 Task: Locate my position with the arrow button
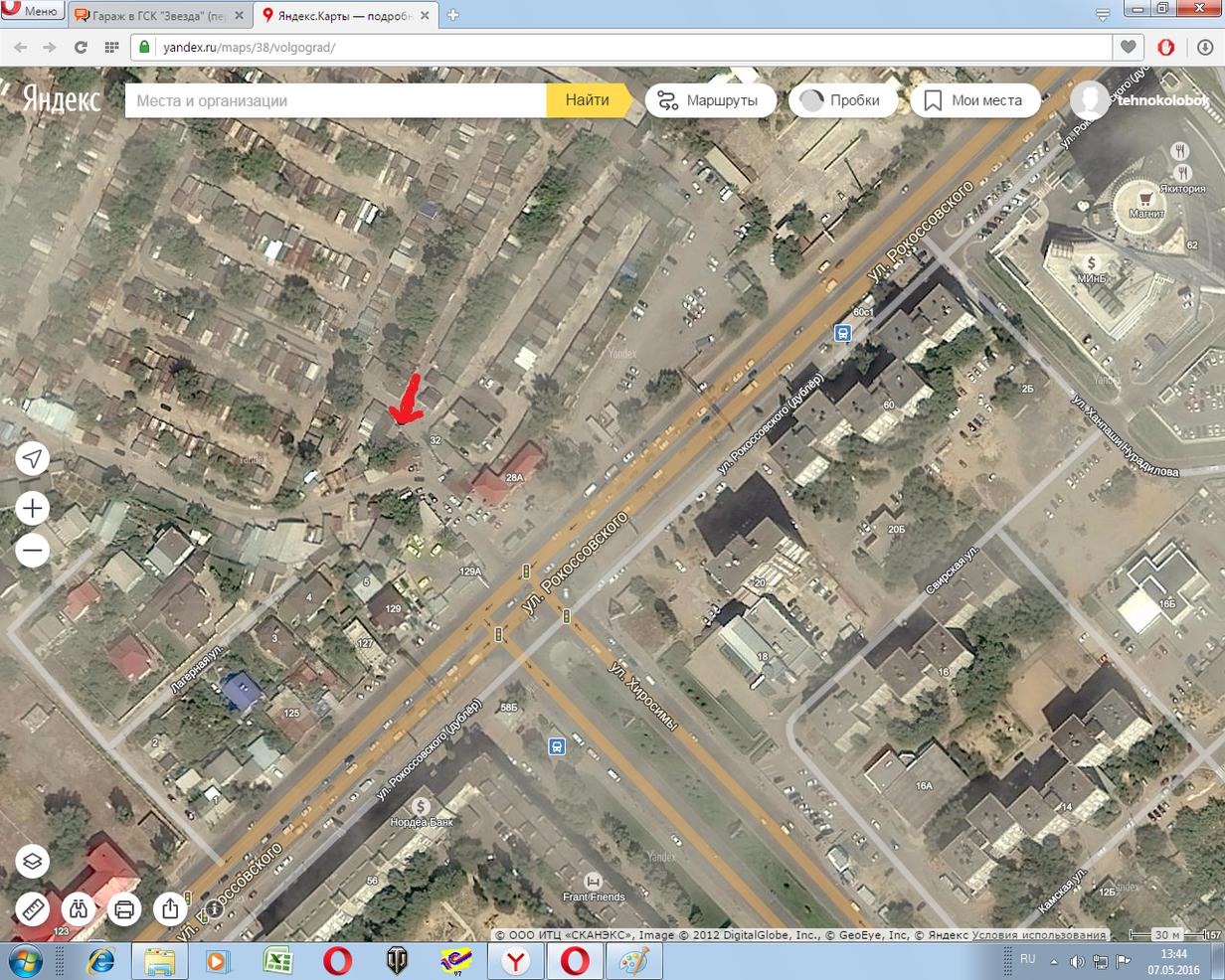(33, 458)
